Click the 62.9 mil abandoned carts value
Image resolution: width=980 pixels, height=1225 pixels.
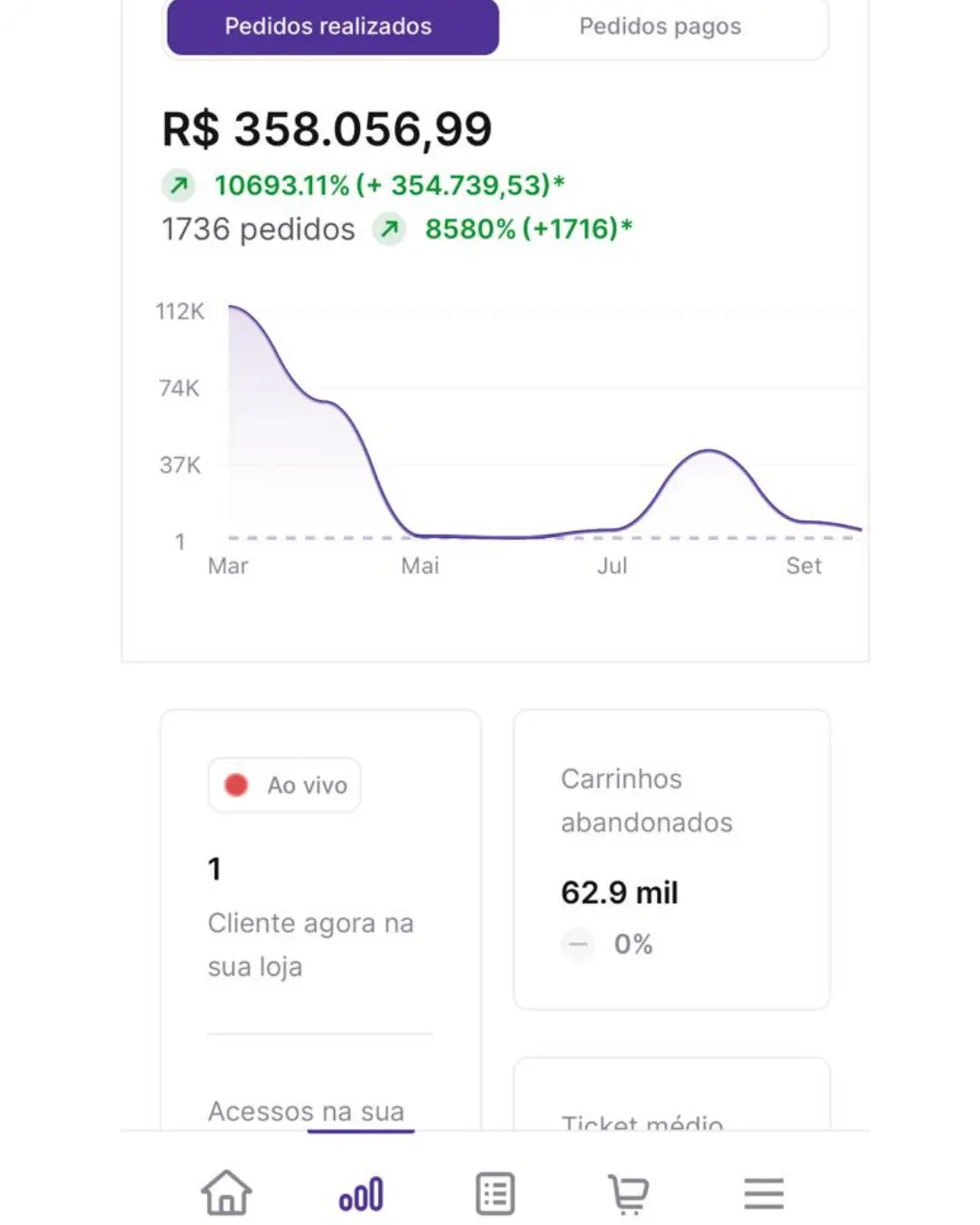tap(620, 892)
